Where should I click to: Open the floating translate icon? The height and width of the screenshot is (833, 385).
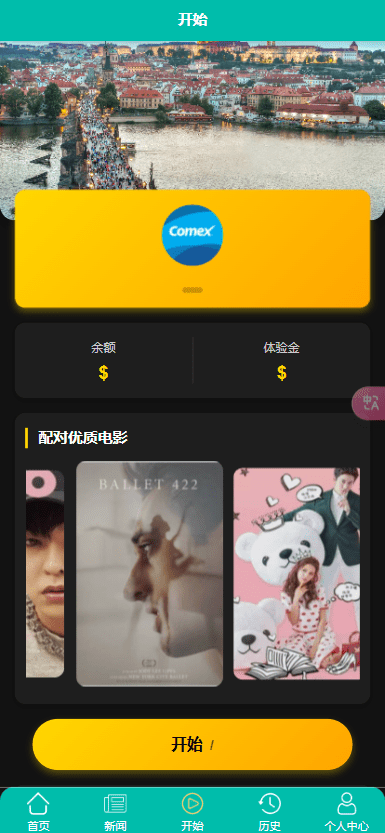click(371, 403)
